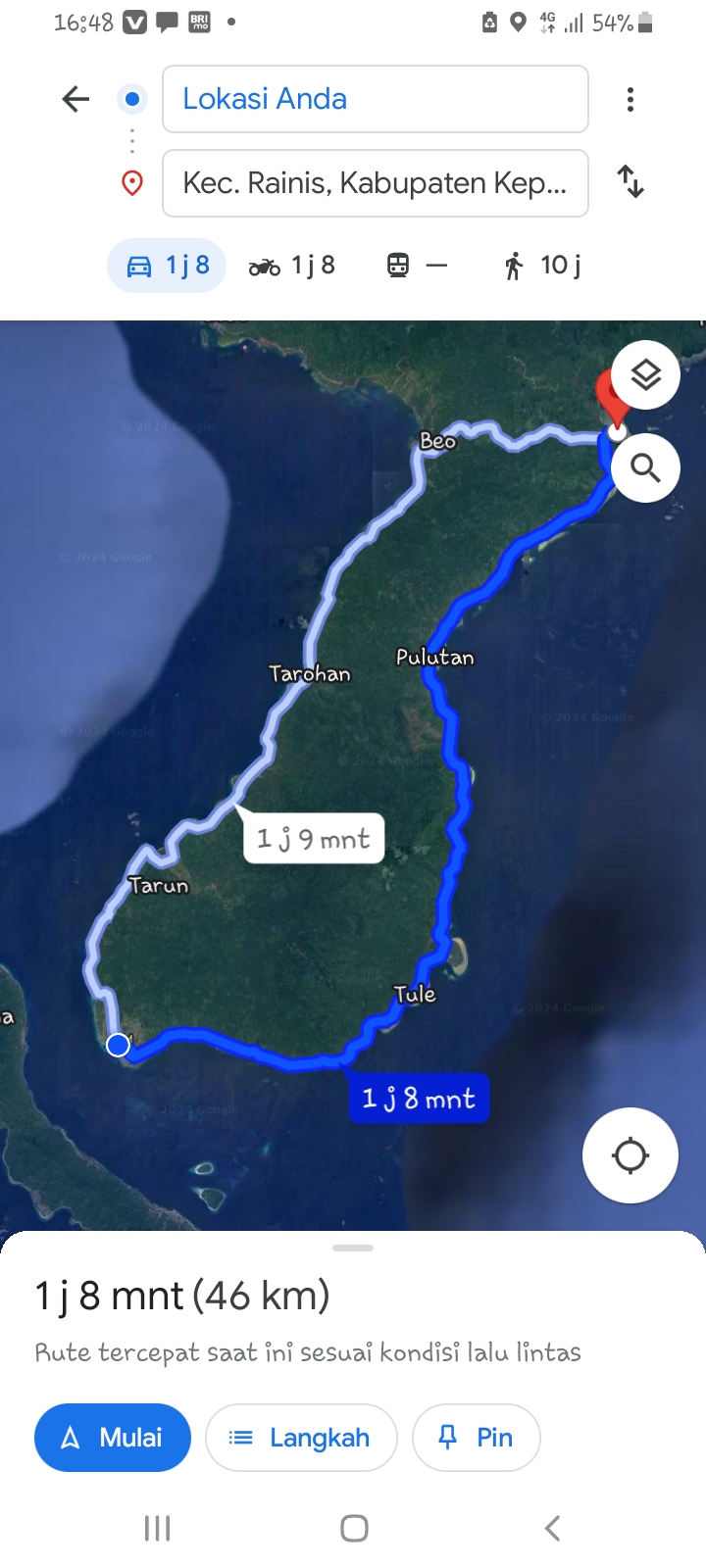
Task: Center map on my location
Action: [x=630, y=1155]
